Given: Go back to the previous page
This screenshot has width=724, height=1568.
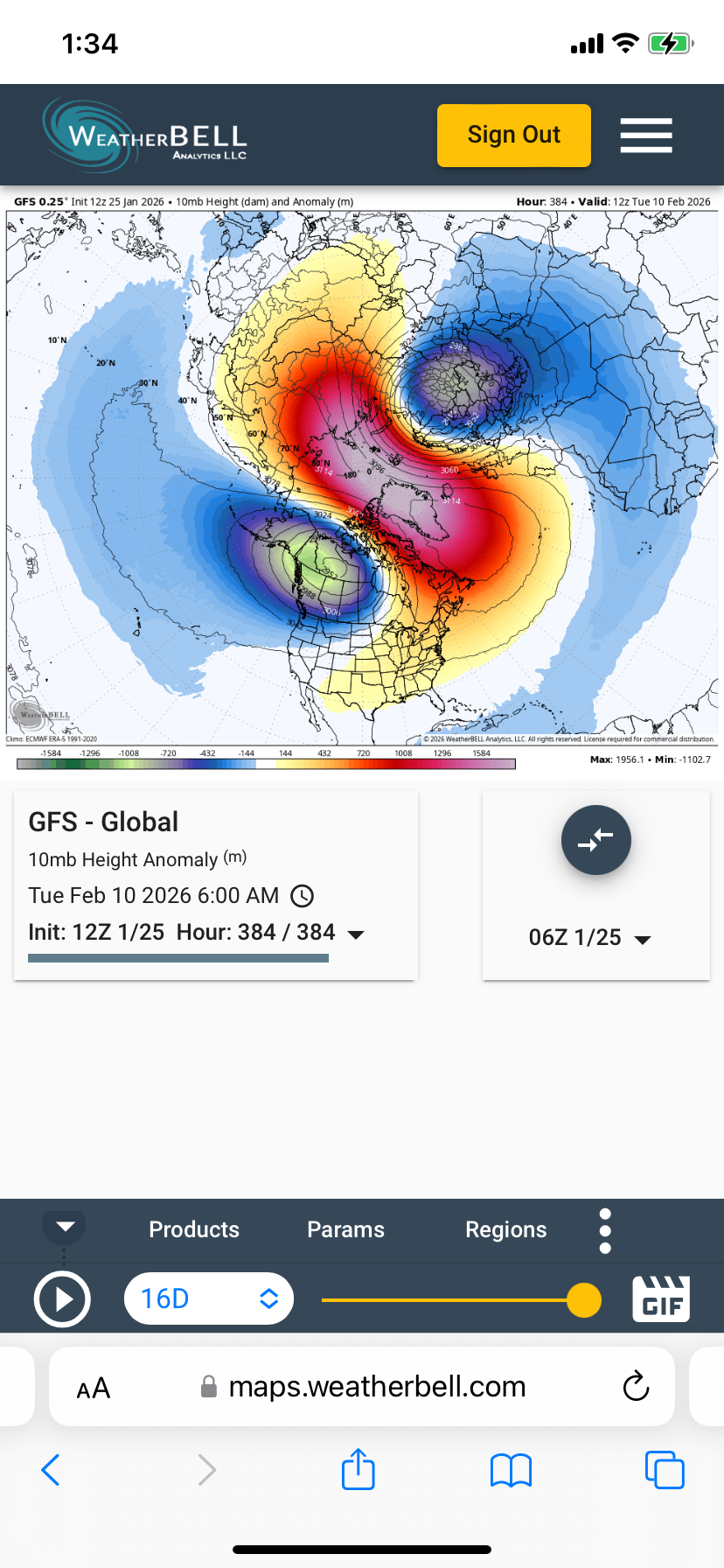Looking at the screenshot, I should [x=51, y=1470].
